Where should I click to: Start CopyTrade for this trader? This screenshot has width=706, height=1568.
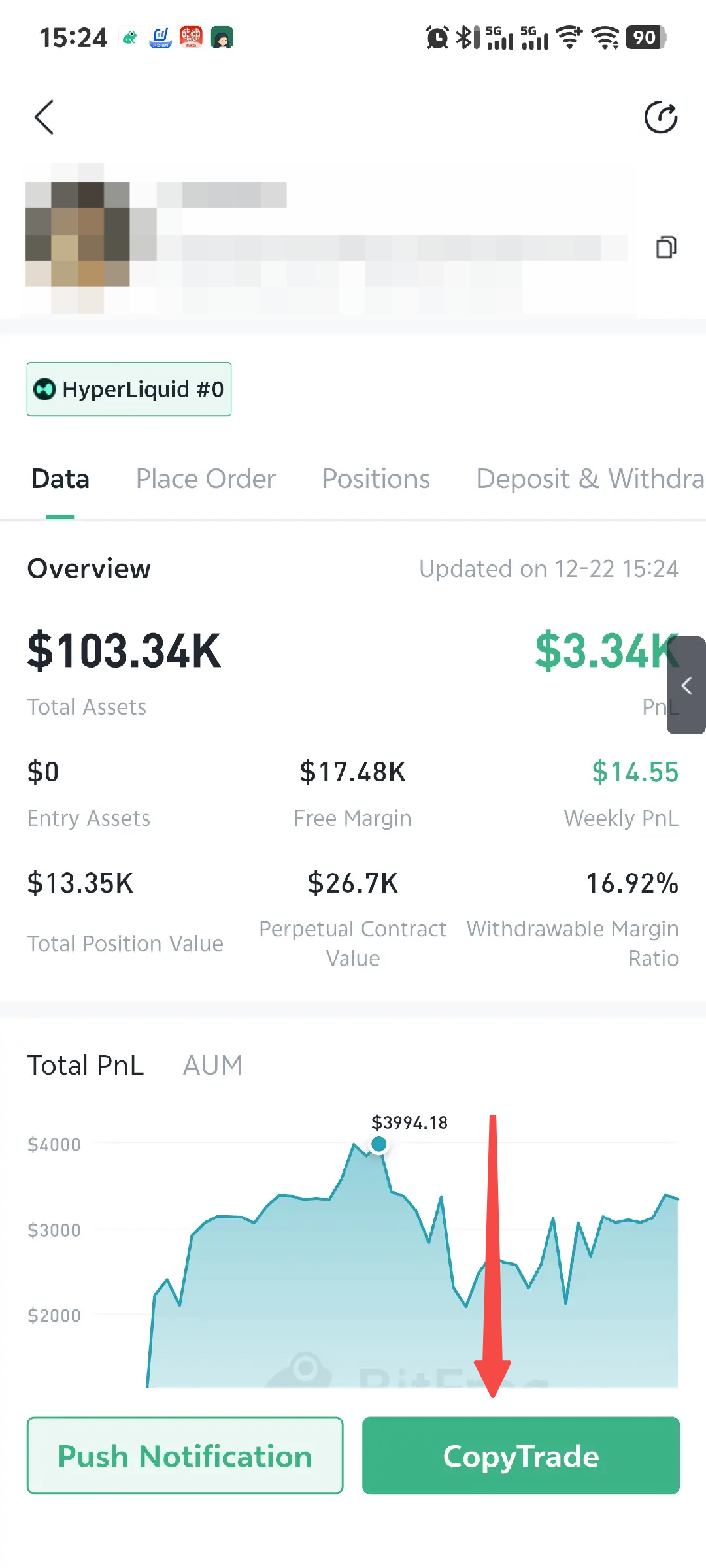(x=521, y=1456)
